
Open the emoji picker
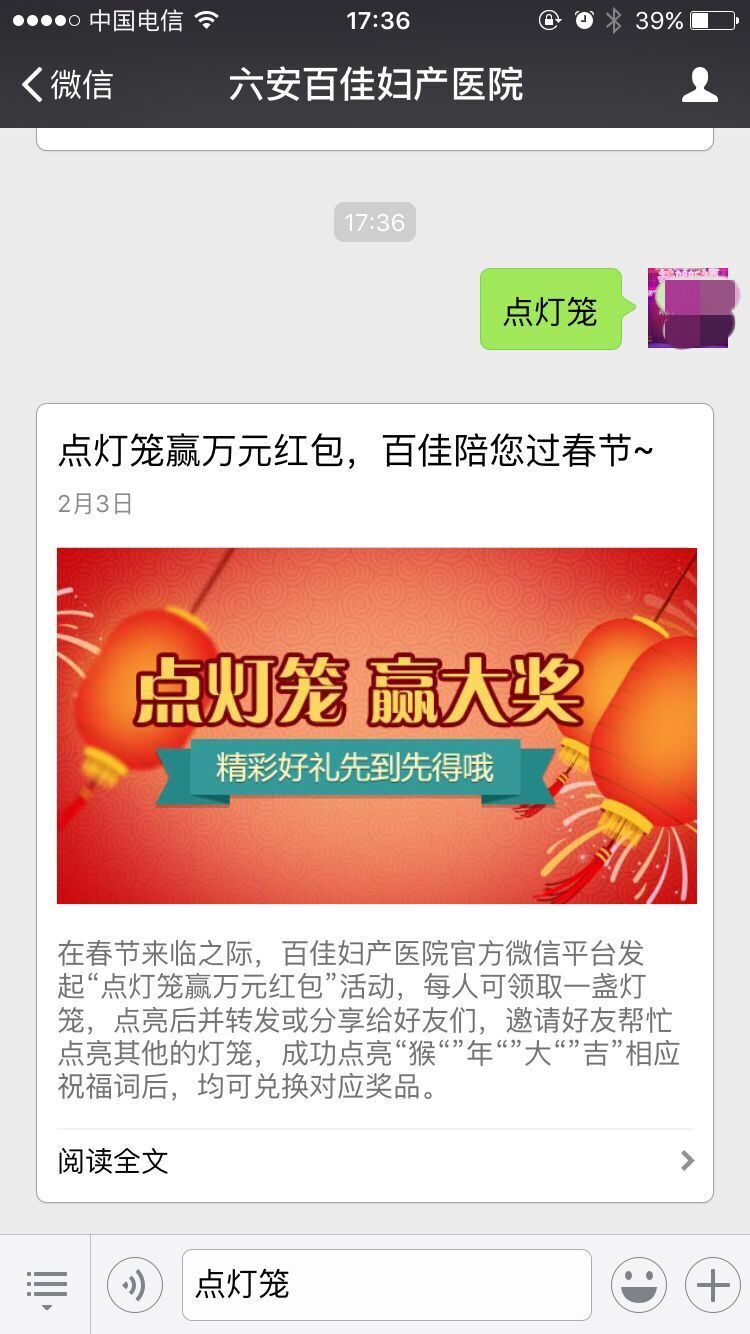639,1285
